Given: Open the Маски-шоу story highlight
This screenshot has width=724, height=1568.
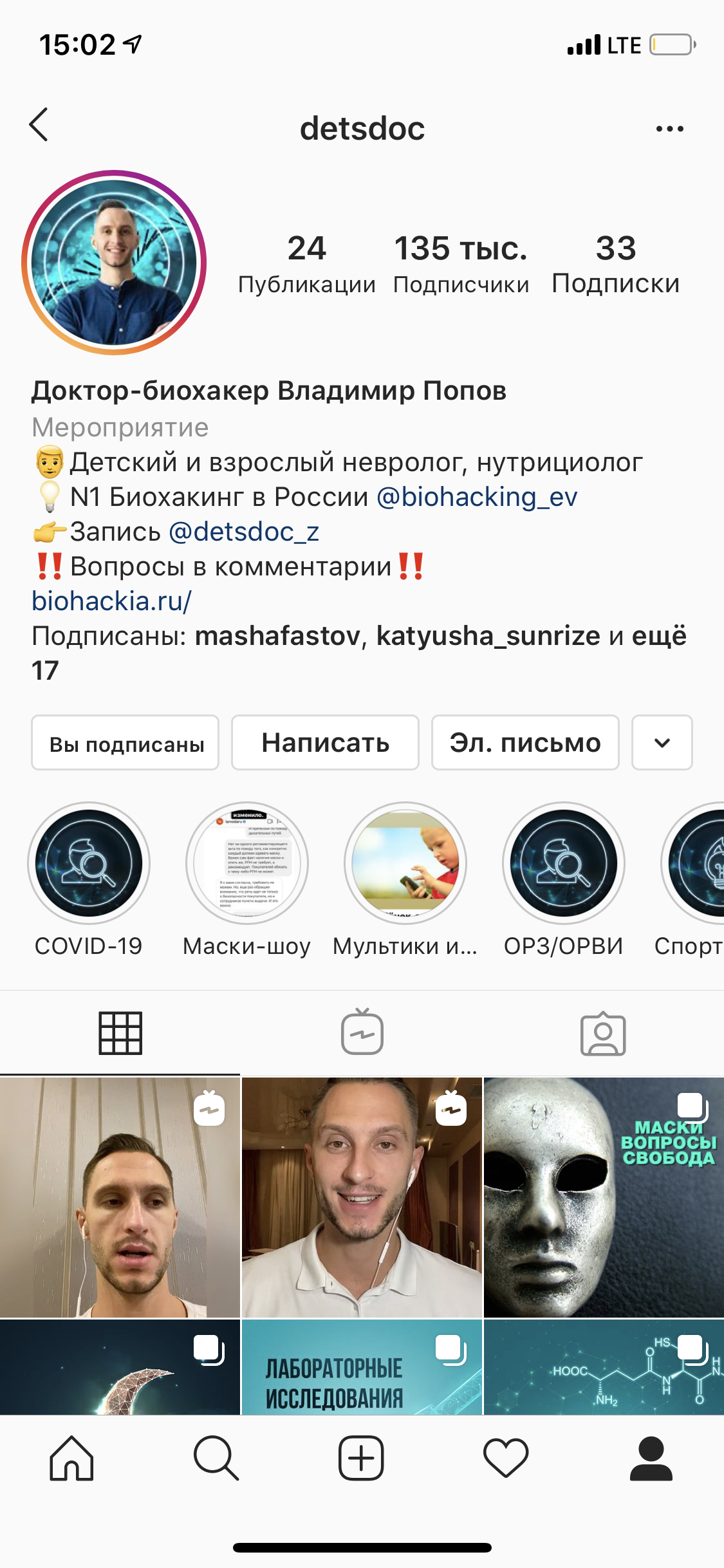Looking at the screenshot, I should [x=247, y=863].
